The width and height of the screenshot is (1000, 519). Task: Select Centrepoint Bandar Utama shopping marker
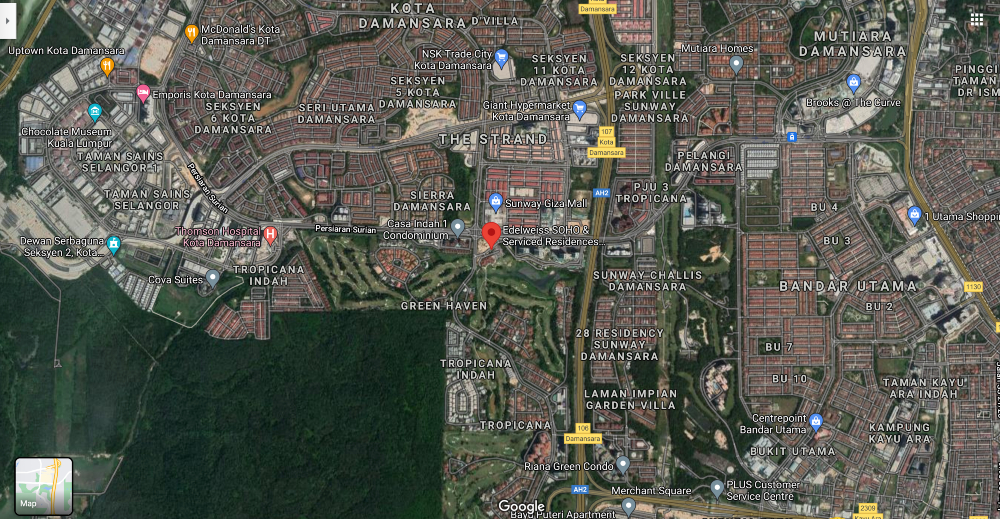pyautogui.click(x=815, y=422)
